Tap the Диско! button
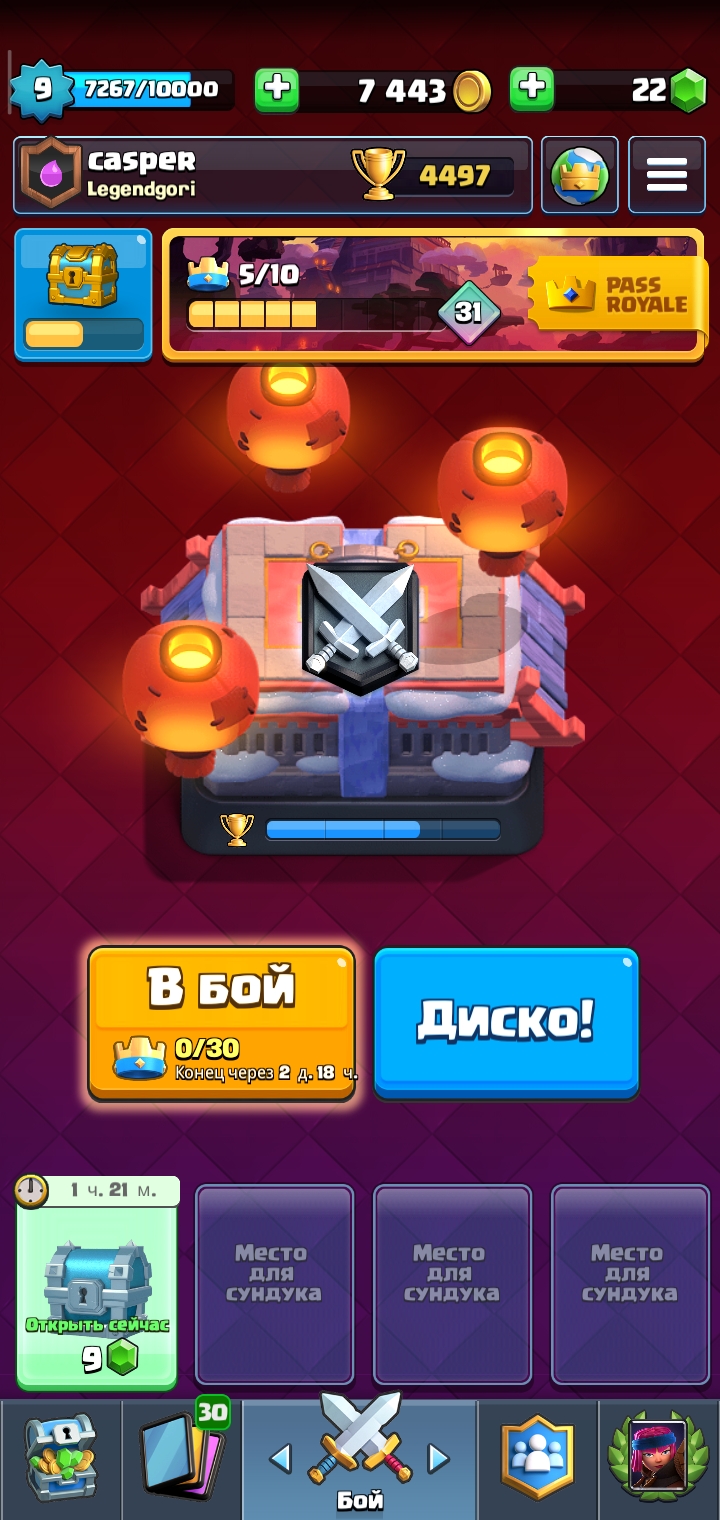This screenshot has height=1520, width=720. pos(506,1023)
